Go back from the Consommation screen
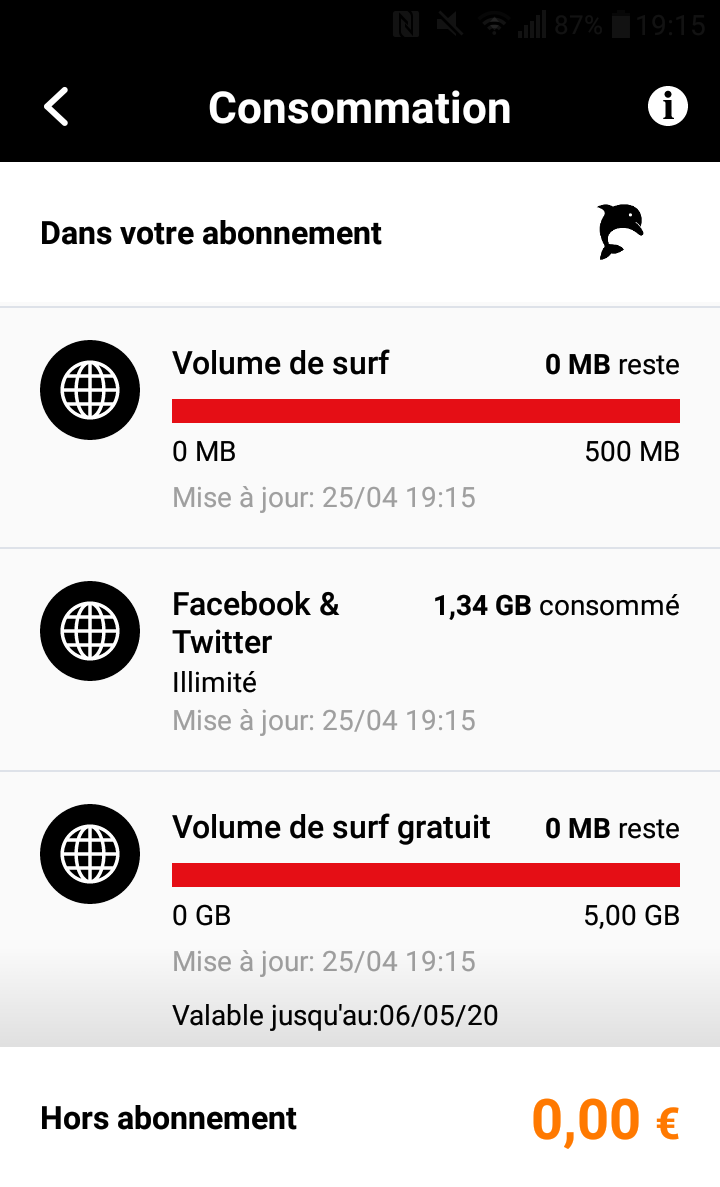 coord(56,107)
